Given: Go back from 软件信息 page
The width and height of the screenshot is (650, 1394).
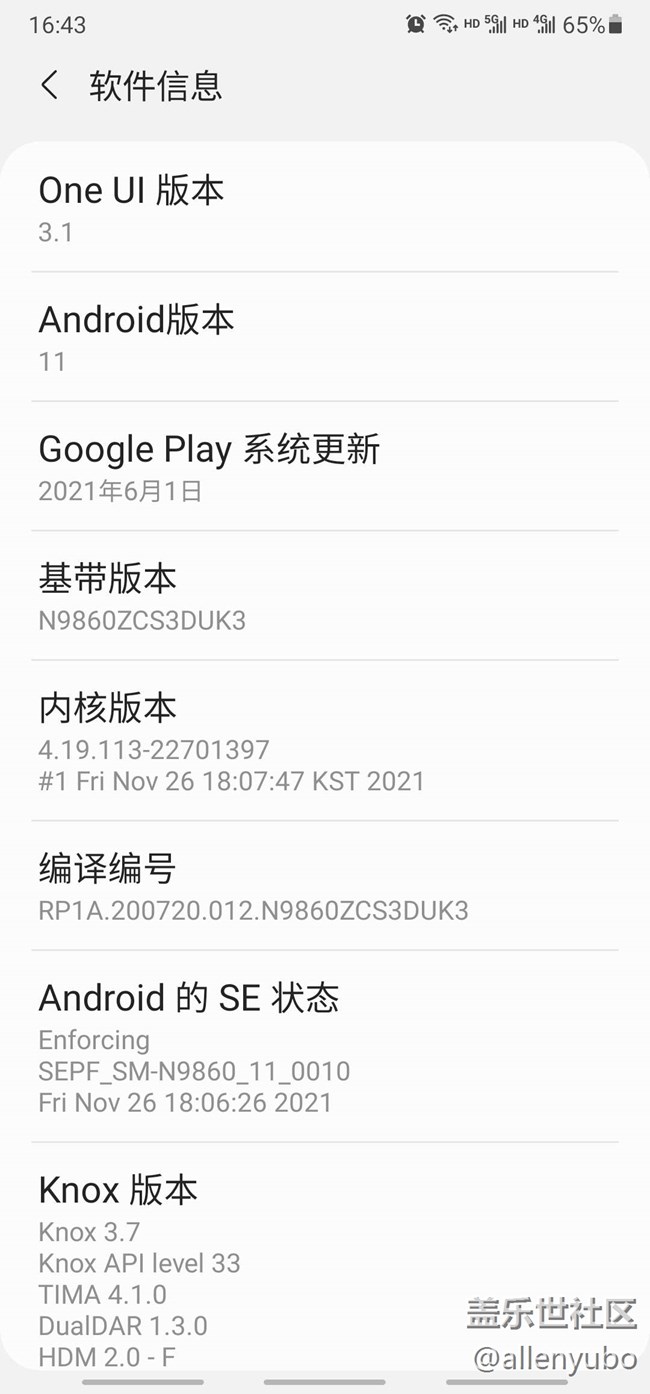Looking at the screenshot, I should (x=49, y=86).
